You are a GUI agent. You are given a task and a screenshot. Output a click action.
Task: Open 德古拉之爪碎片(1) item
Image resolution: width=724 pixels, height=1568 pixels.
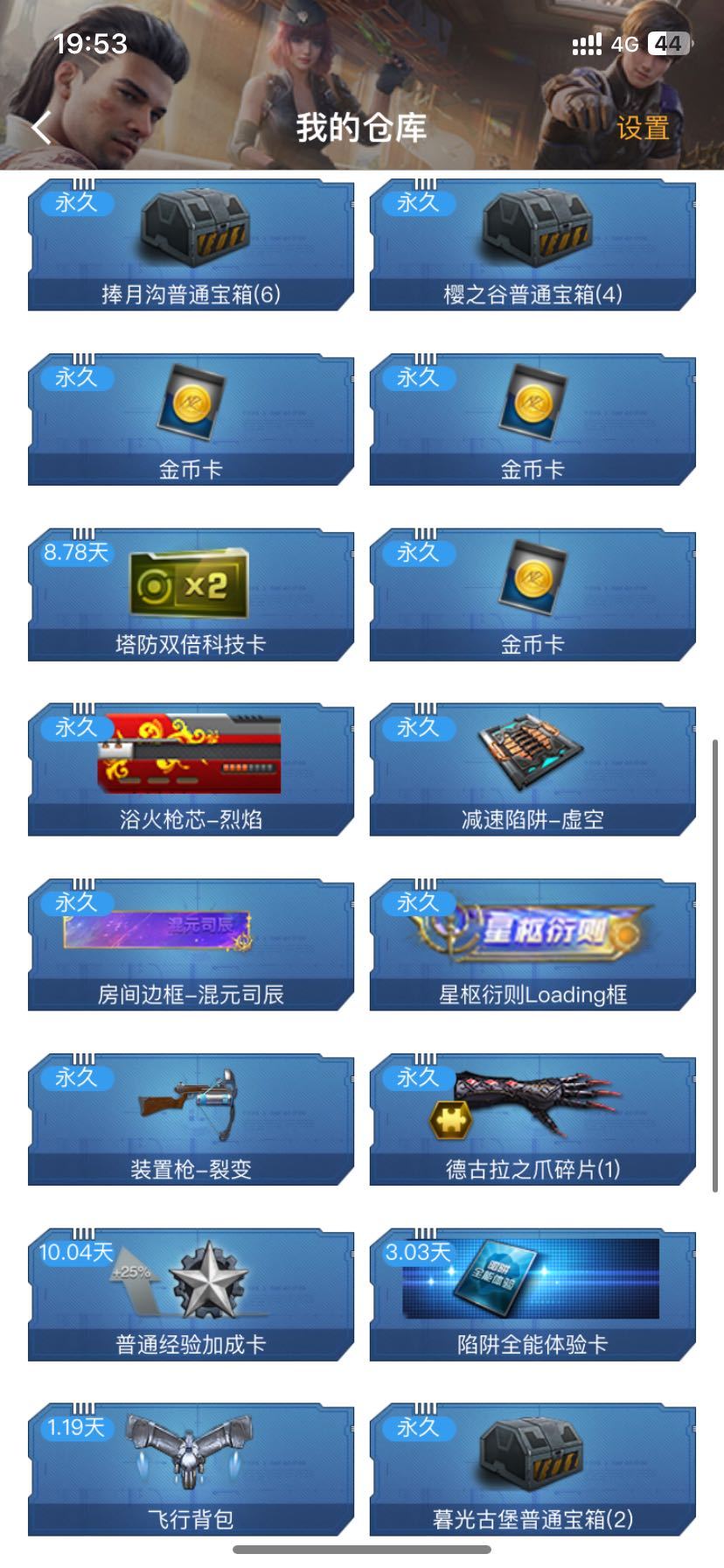[533, 1120]
